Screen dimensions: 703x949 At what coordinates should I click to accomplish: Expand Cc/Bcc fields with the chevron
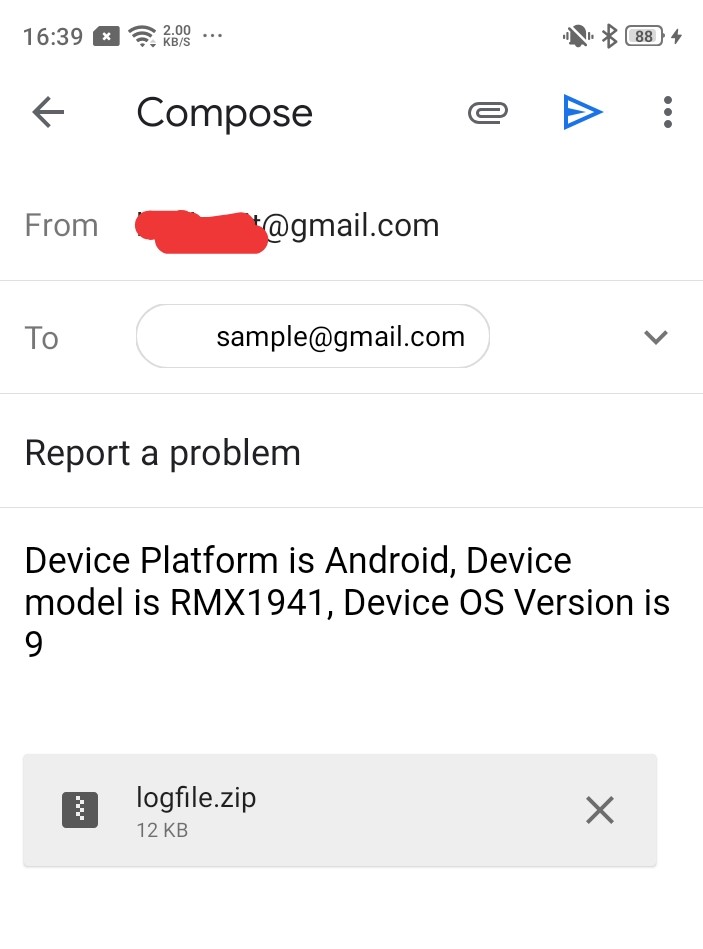click(x=655, y=337)
